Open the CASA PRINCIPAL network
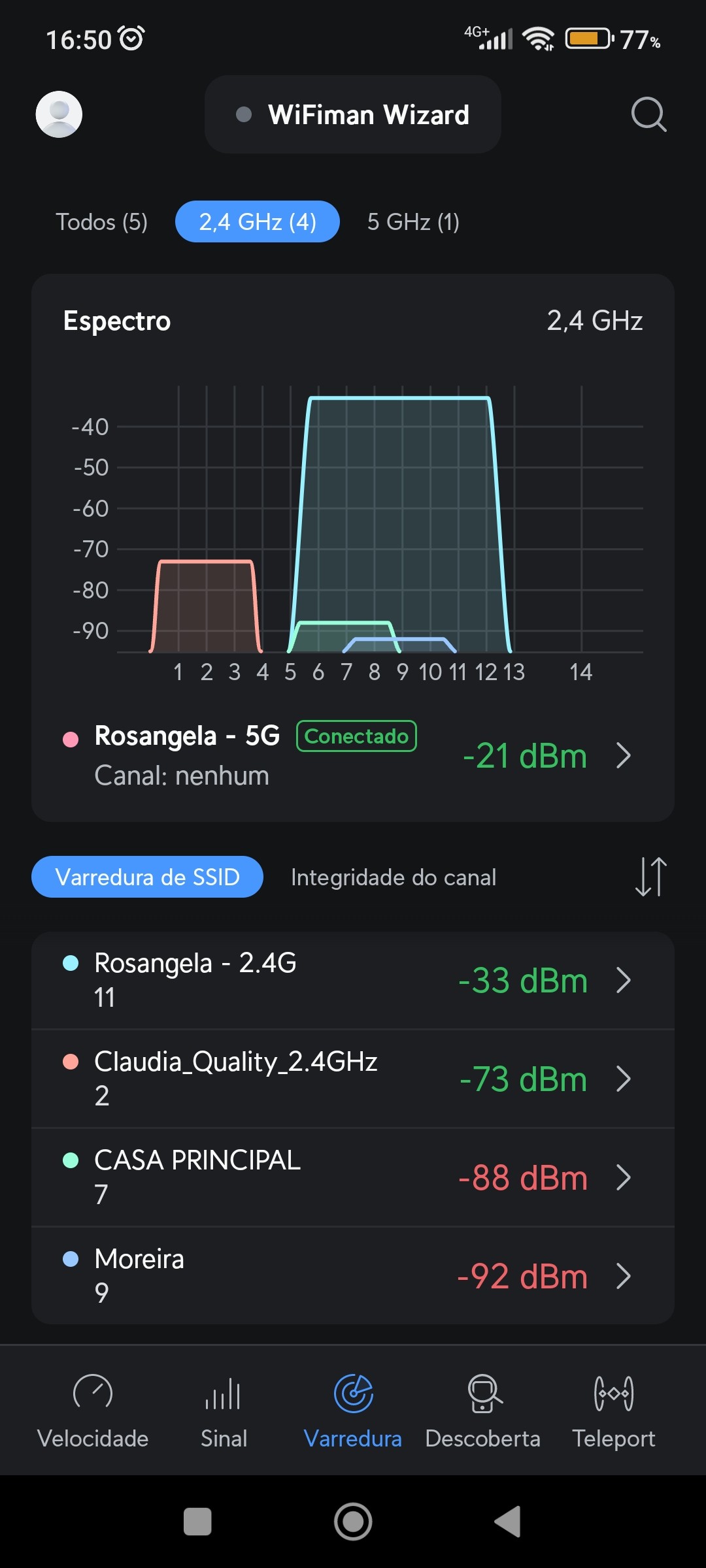Screen dimensions: 706x1568 (x=353, y=1177)
